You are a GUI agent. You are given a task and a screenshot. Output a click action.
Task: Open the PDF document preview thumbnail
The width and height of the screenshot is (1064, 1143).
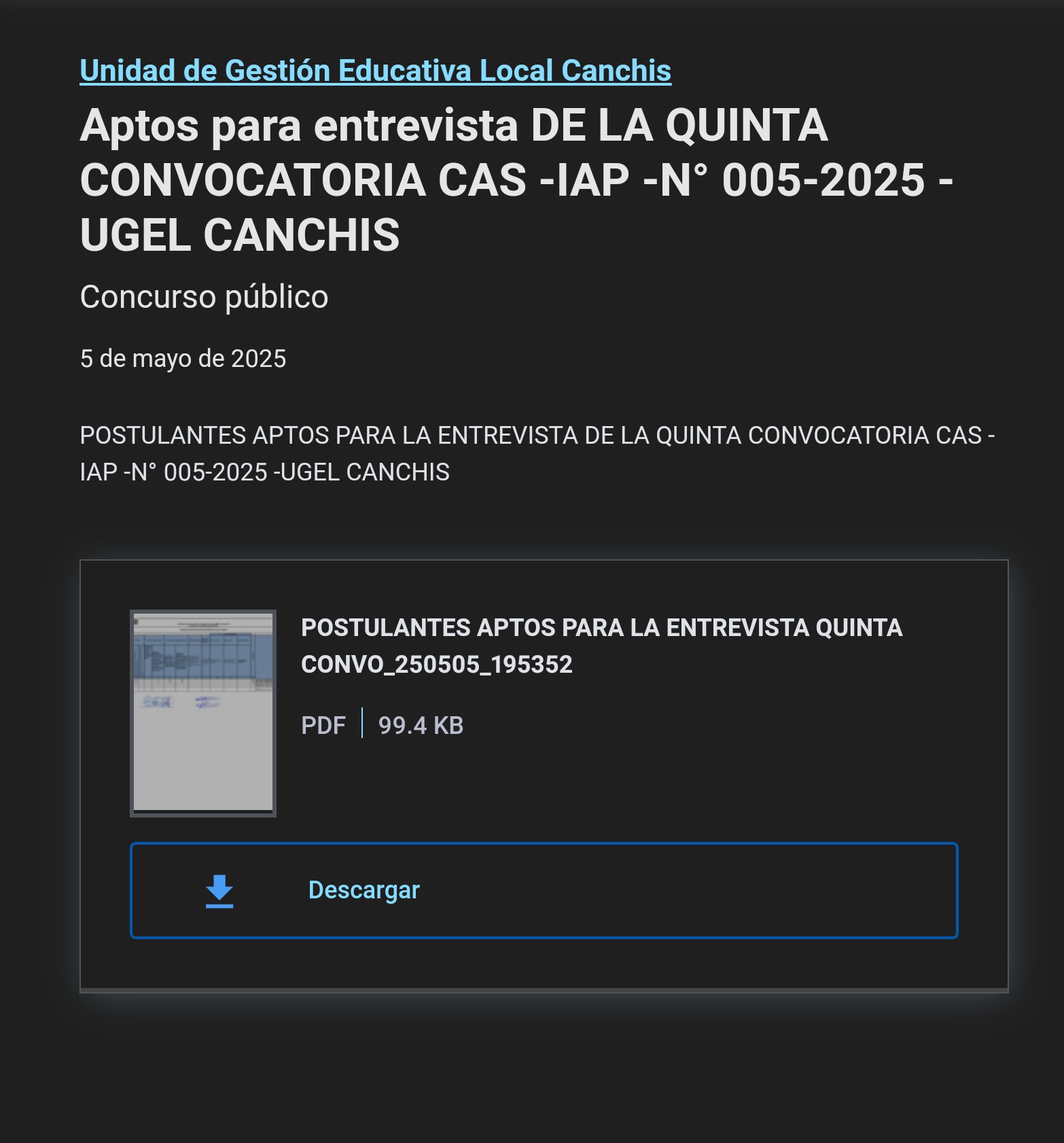coord(202,712)
